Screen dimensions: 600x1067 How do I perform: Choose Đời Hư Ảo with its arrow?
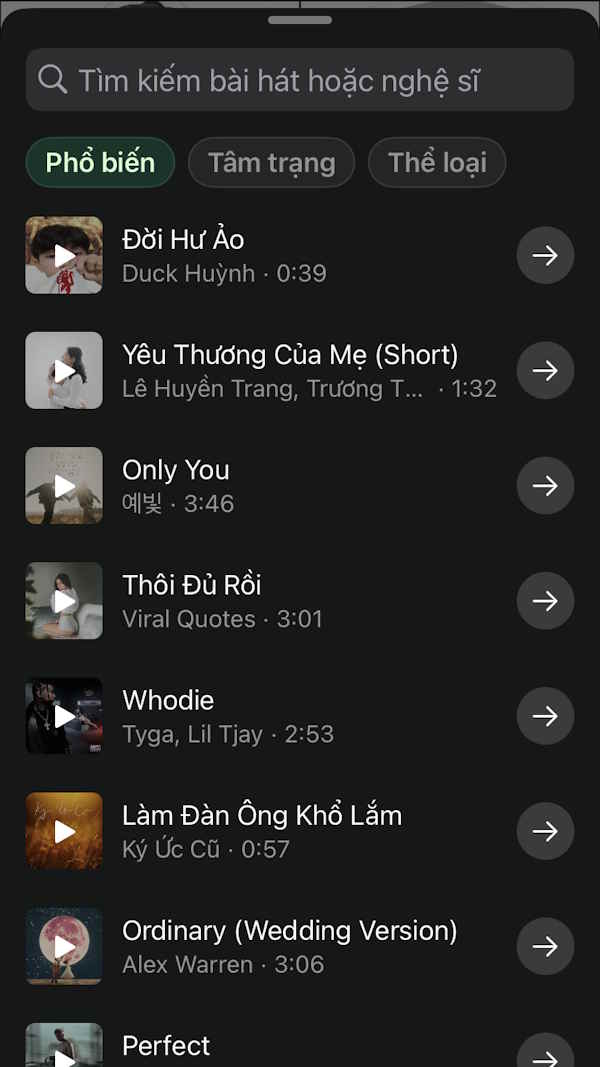(x=545, y=255)
